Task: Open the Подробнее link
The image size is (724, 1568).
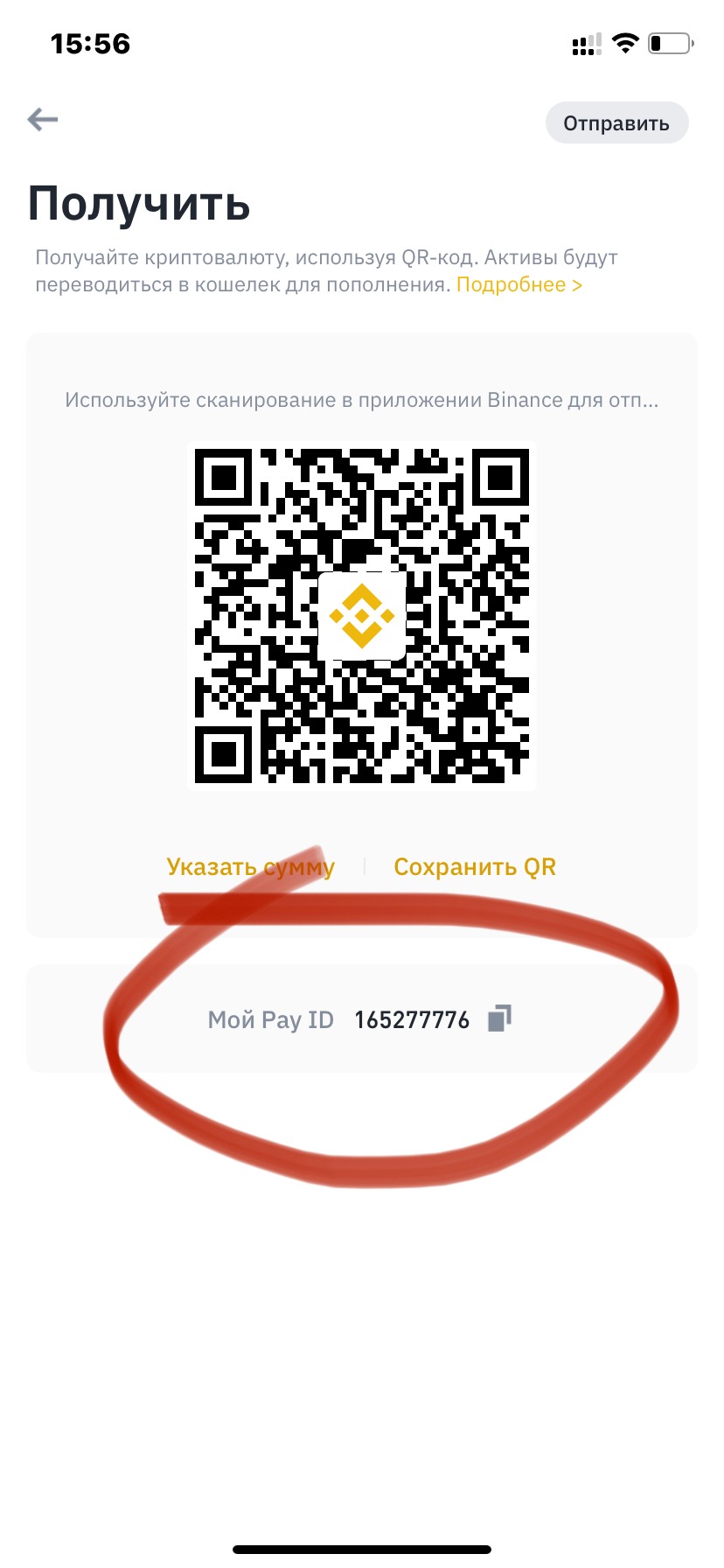Action: (x=519, y=284)
